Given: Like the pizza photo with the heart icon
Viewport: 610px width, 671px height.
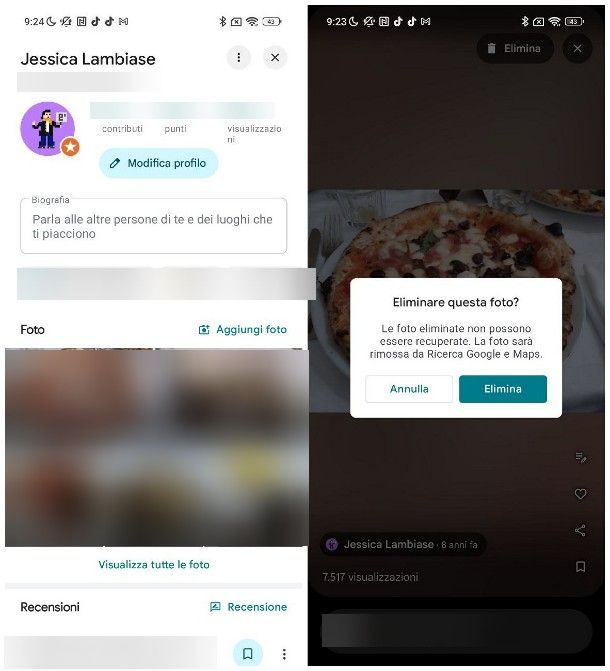Looking at the screenshot, I should pyautogui.click(x=580, y=494).
